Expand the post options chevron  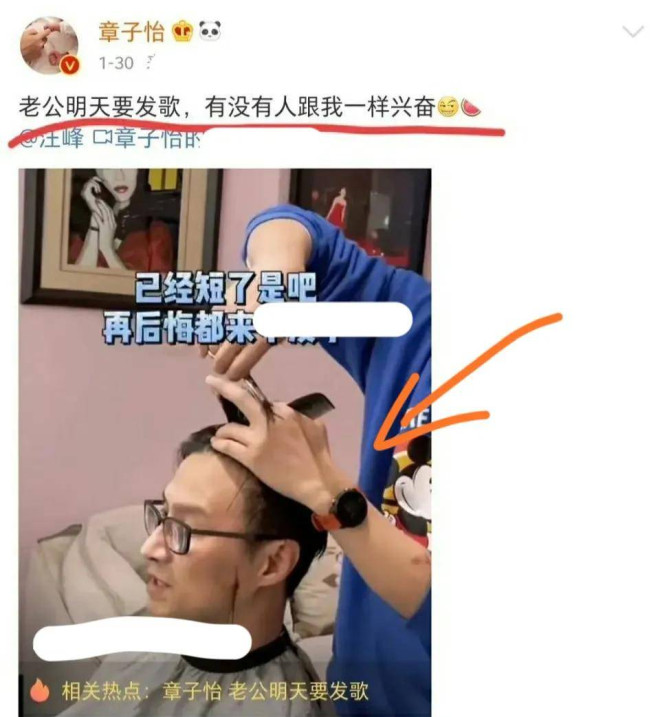[632, 33]
